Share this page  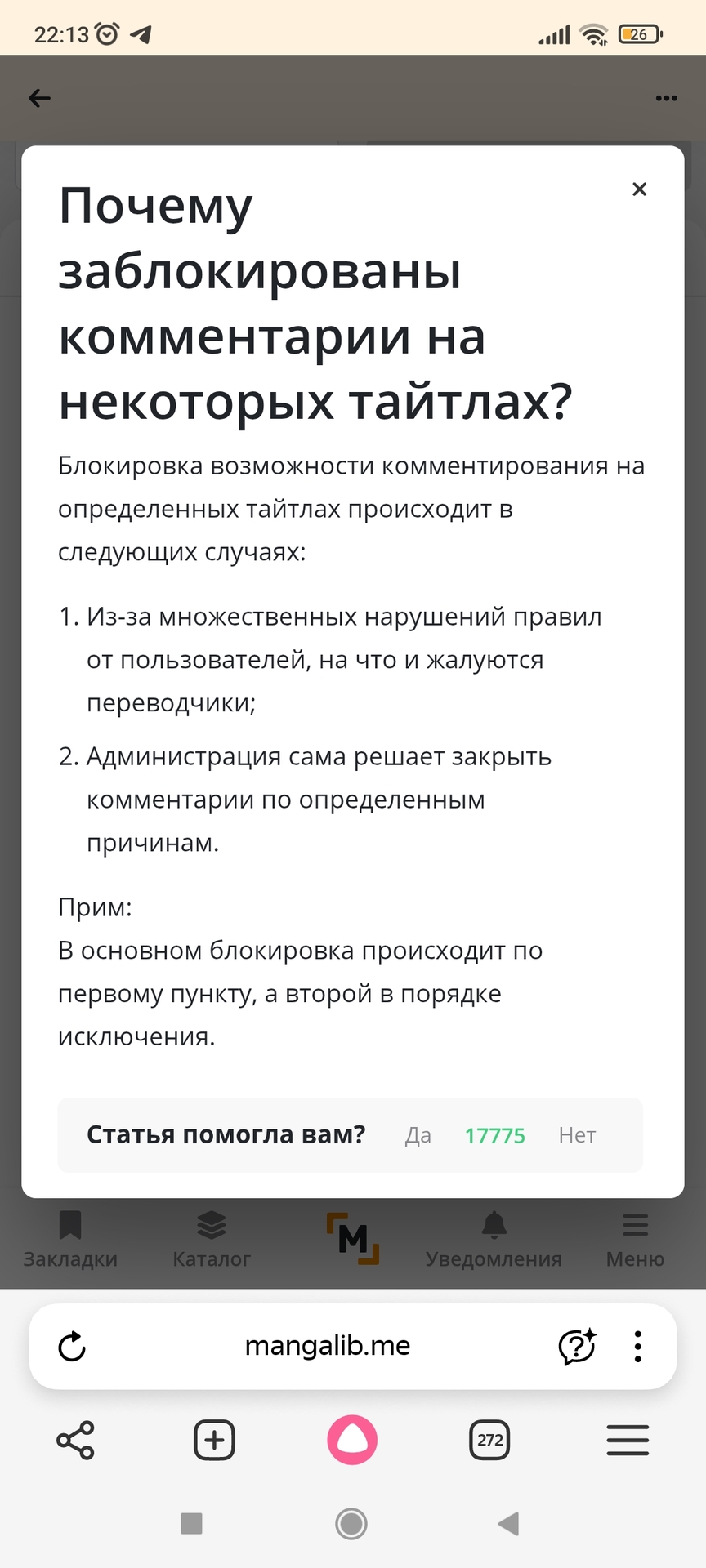tap(75, 1440)
